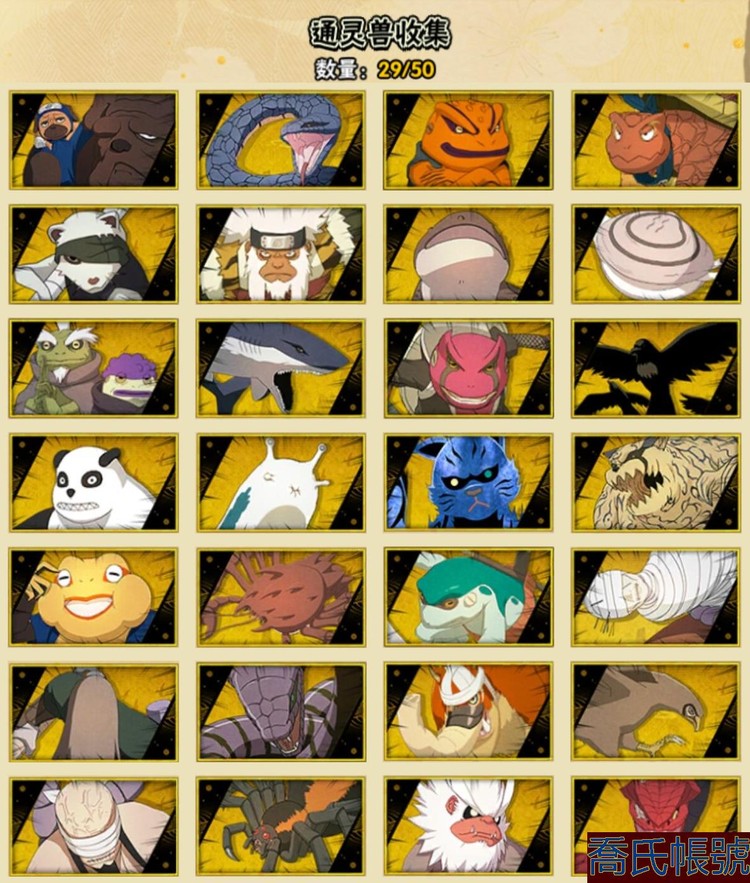Select the brown hawk summon card

click(656, 712)
